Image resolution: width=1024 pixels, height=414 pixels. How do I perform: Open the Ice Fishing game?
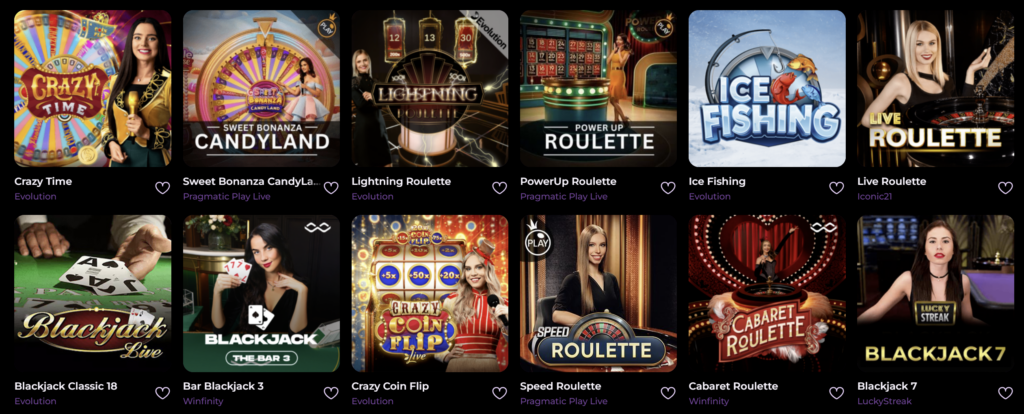[x=766, y=88]
